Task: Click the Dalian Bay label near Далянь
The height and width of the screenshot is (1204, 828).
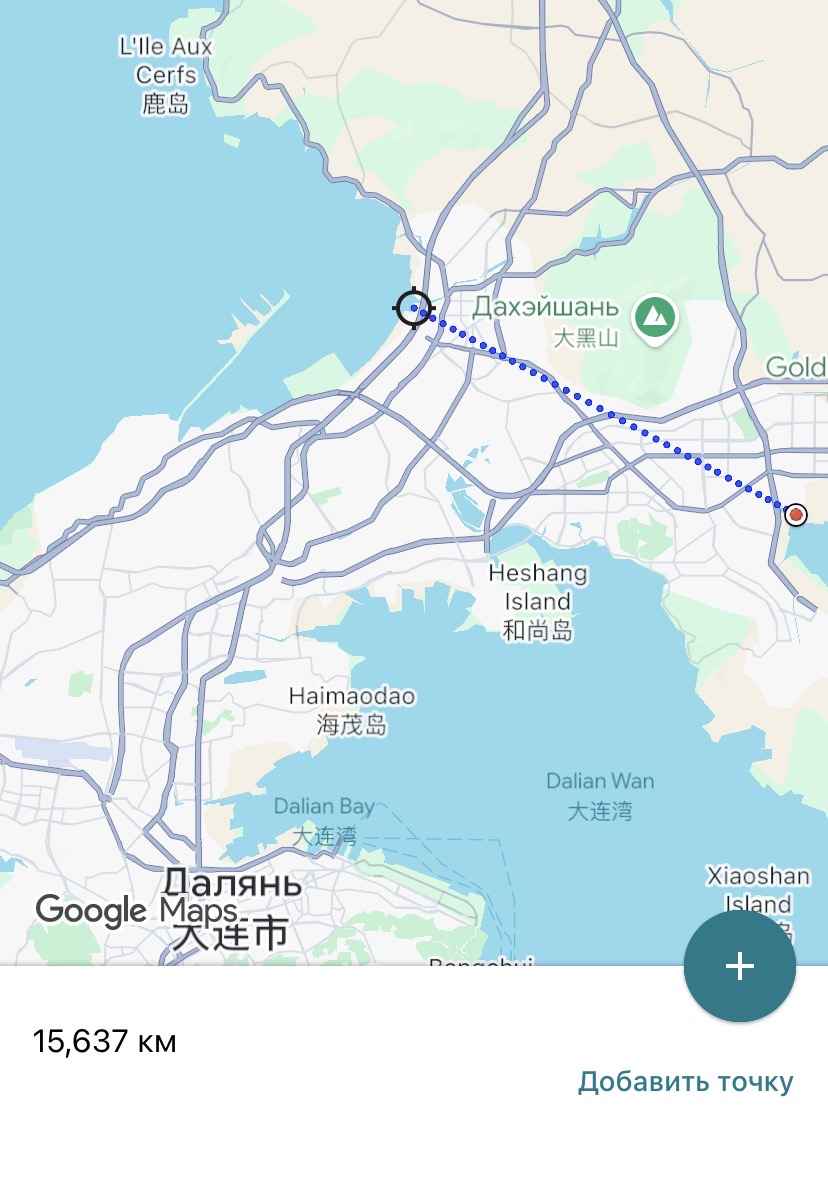Action: coord(324,805)
